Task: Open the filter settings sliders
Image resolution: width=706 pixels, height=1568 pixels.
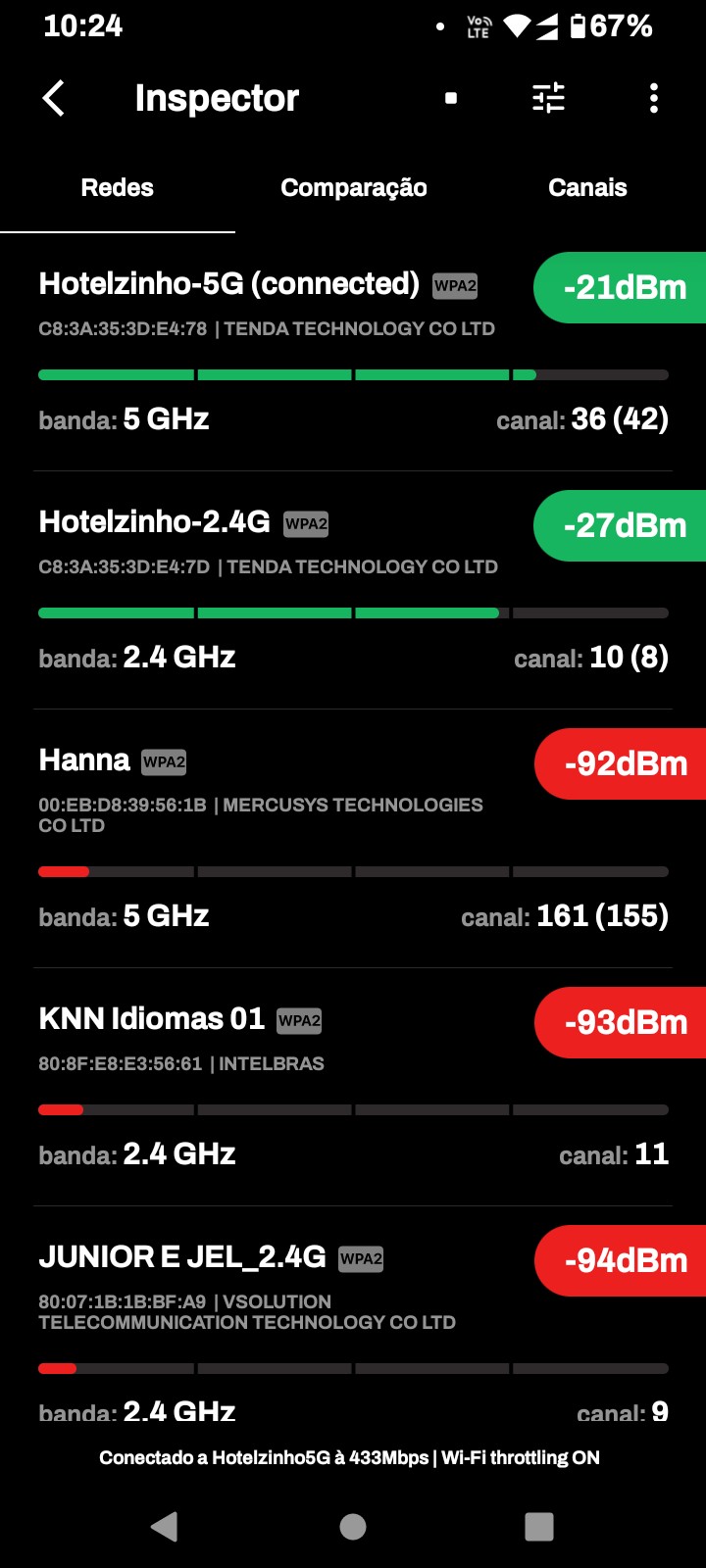Action: click(x=548, y=98)
